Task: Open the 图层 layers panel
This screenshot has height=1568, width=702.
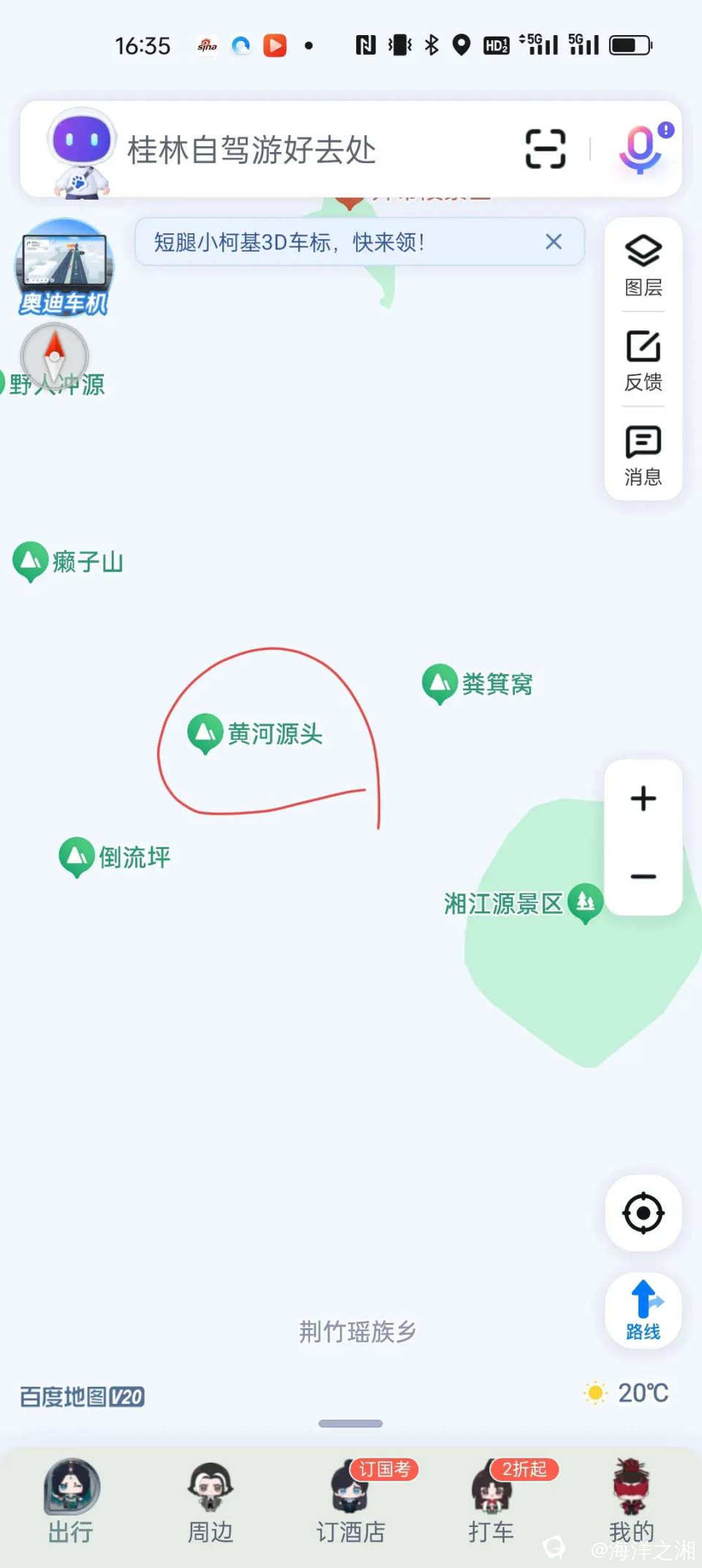Action: point(643,265)
